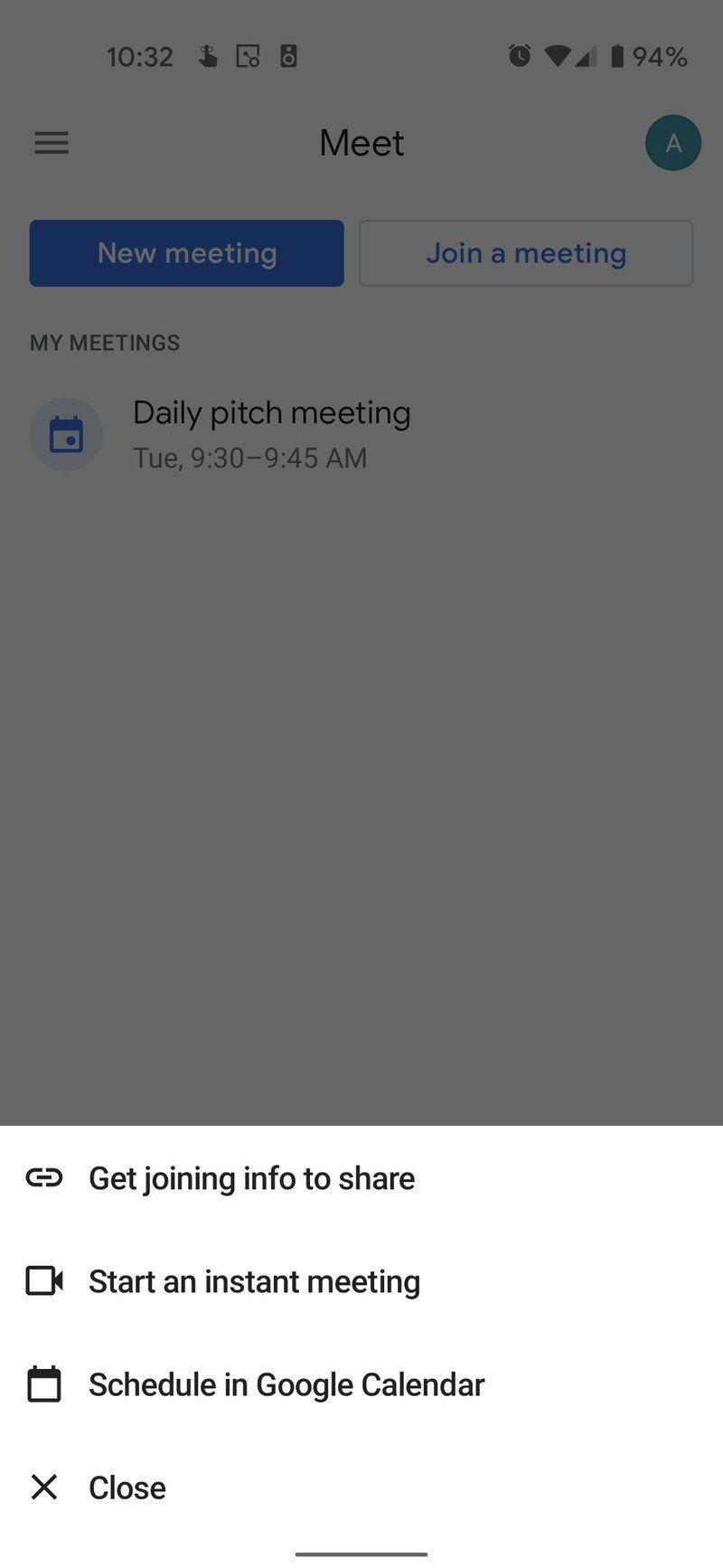Click the X icon to close the sheet
723x1568 pixels.
click(43, 1487)
